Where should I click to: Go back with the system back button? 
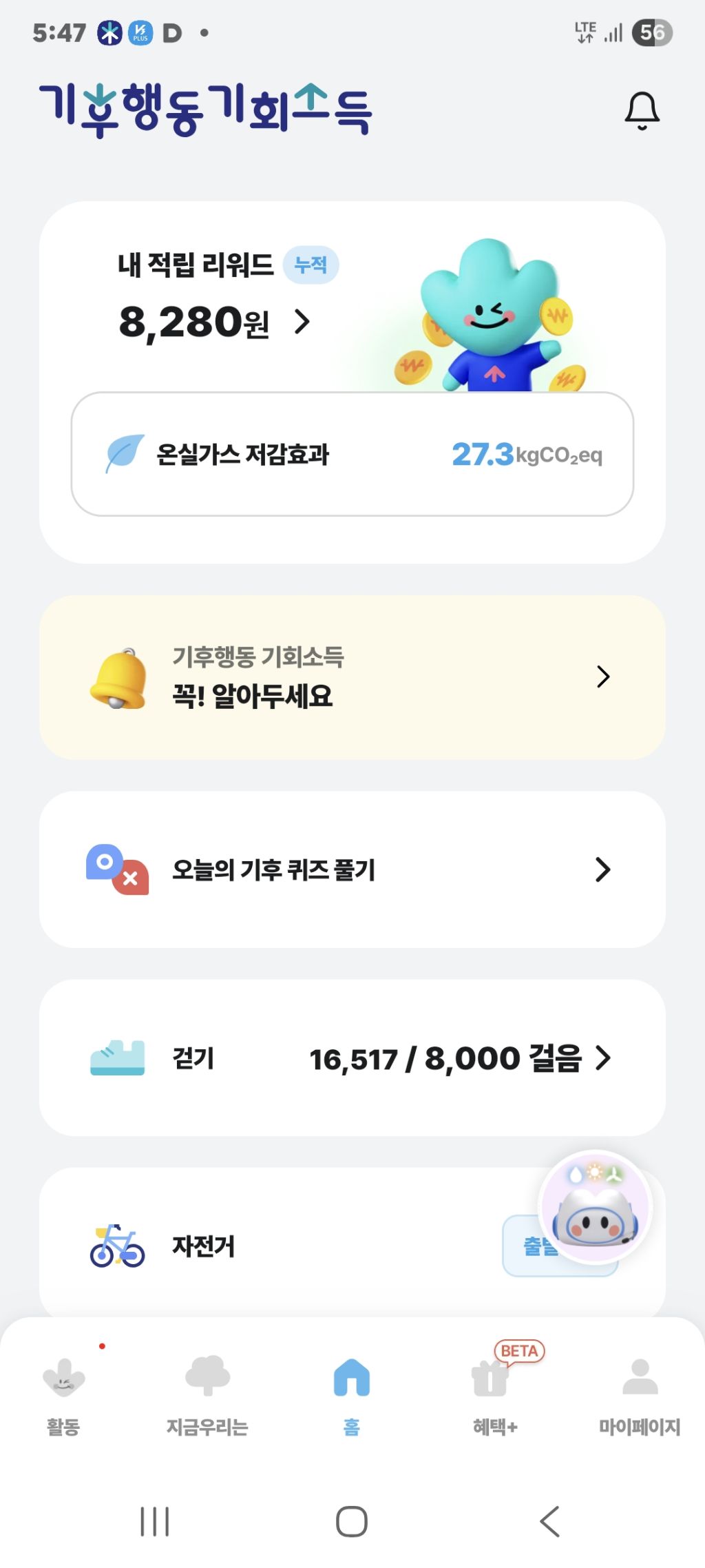(x=549, y=1521)
